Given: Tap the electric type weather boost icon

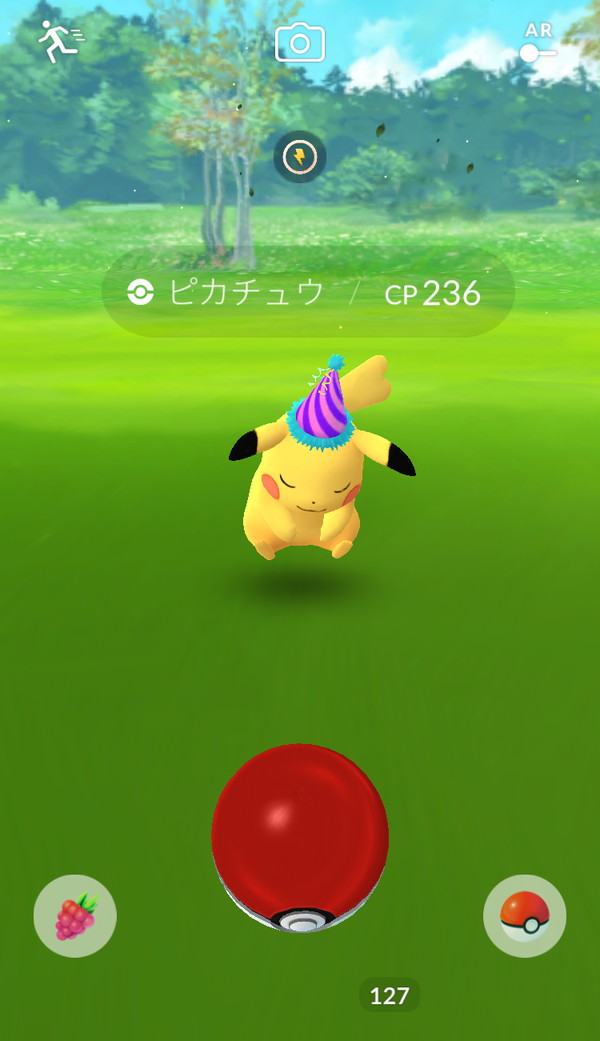Looking at the screenshot, I should (300, 156).
